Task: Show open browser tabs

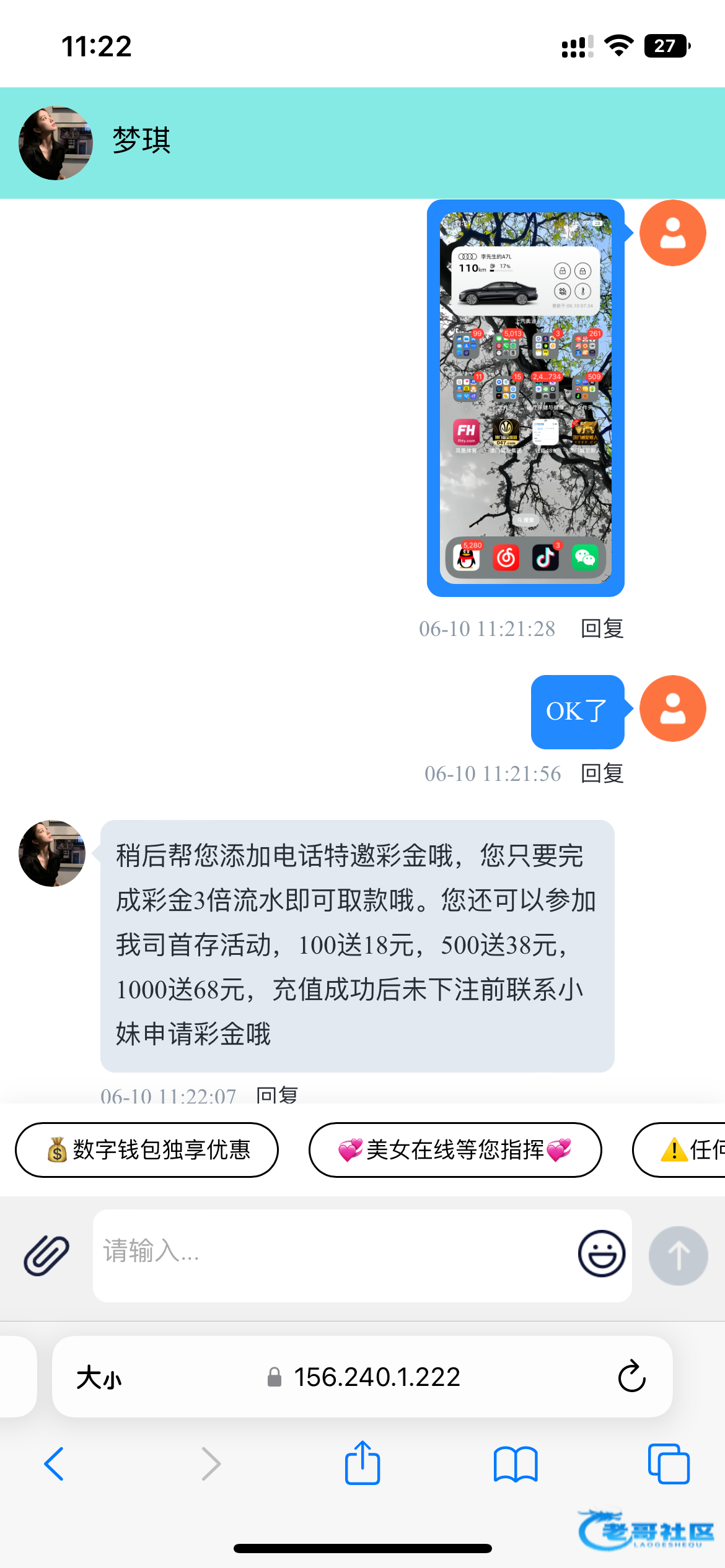Action: click(x=668, y=1464)
